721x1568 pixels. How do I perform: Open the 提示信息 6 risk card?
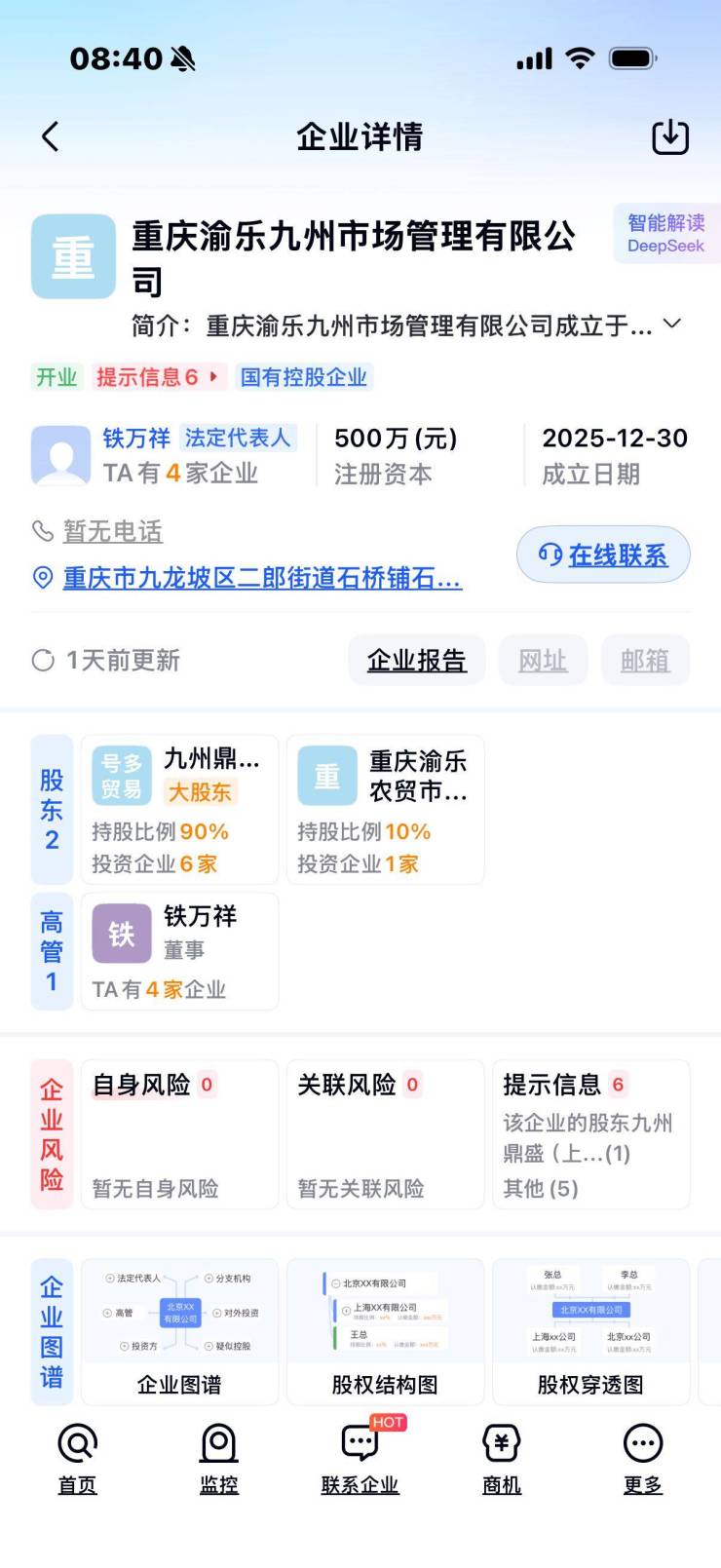(590, 1134)
